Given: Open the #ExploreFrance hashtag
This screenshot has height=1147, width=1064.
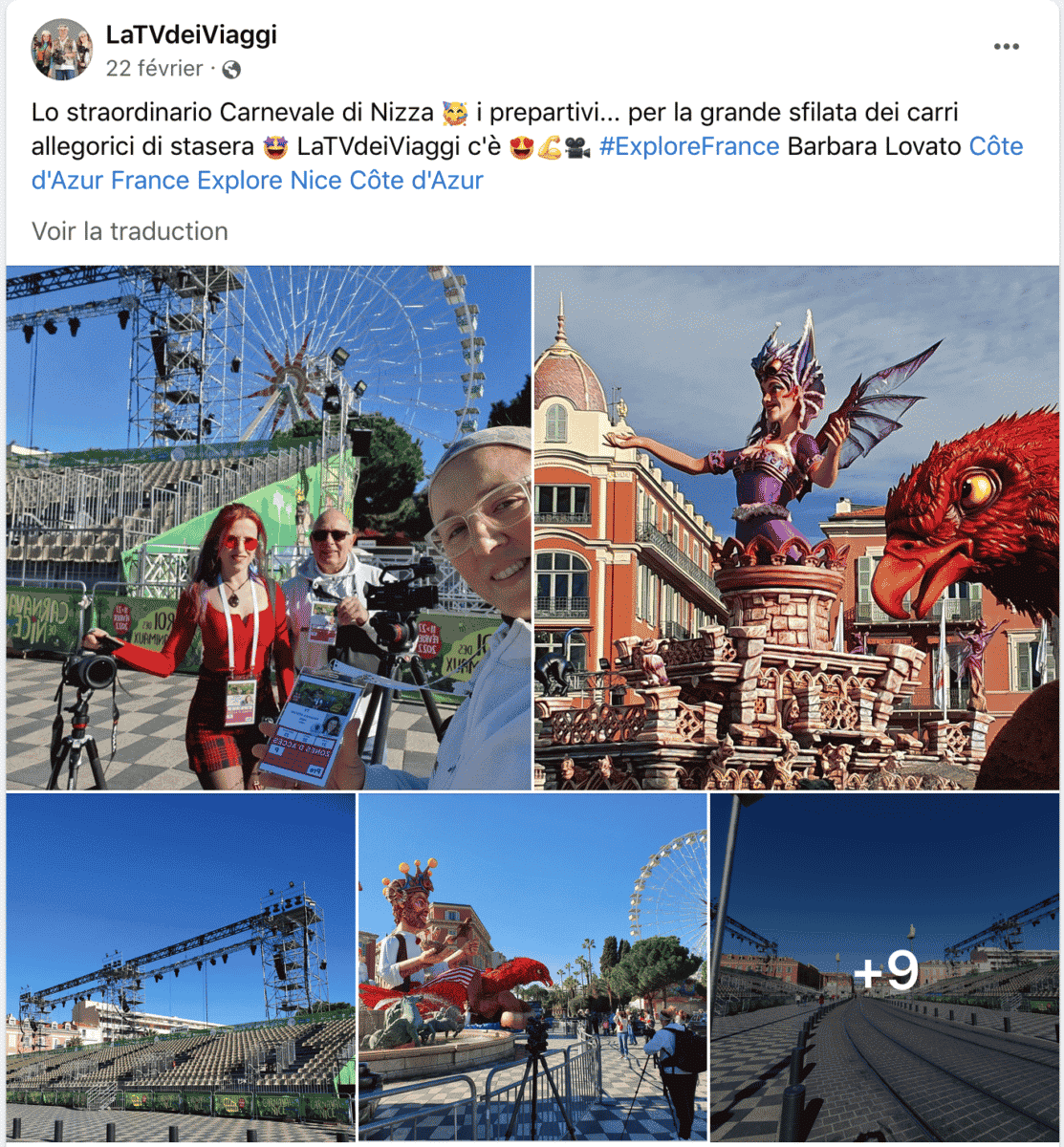Looking at the screenshot, I should 688,146.
